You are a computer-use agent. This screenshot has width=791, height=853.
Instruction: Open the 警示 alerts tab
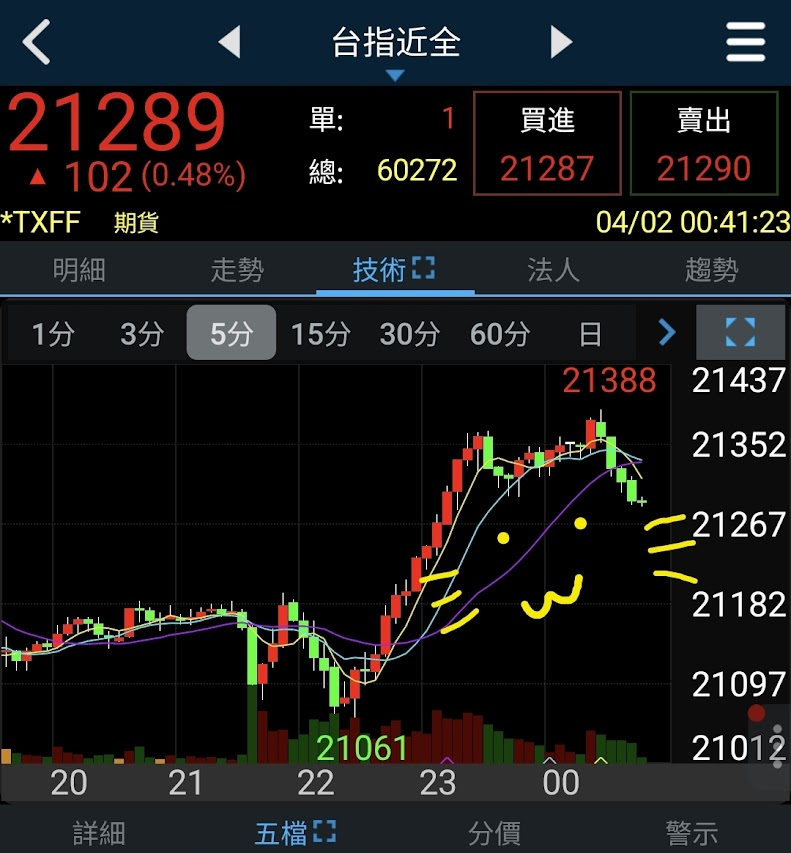pyautogui.click(x=692, y=832)
